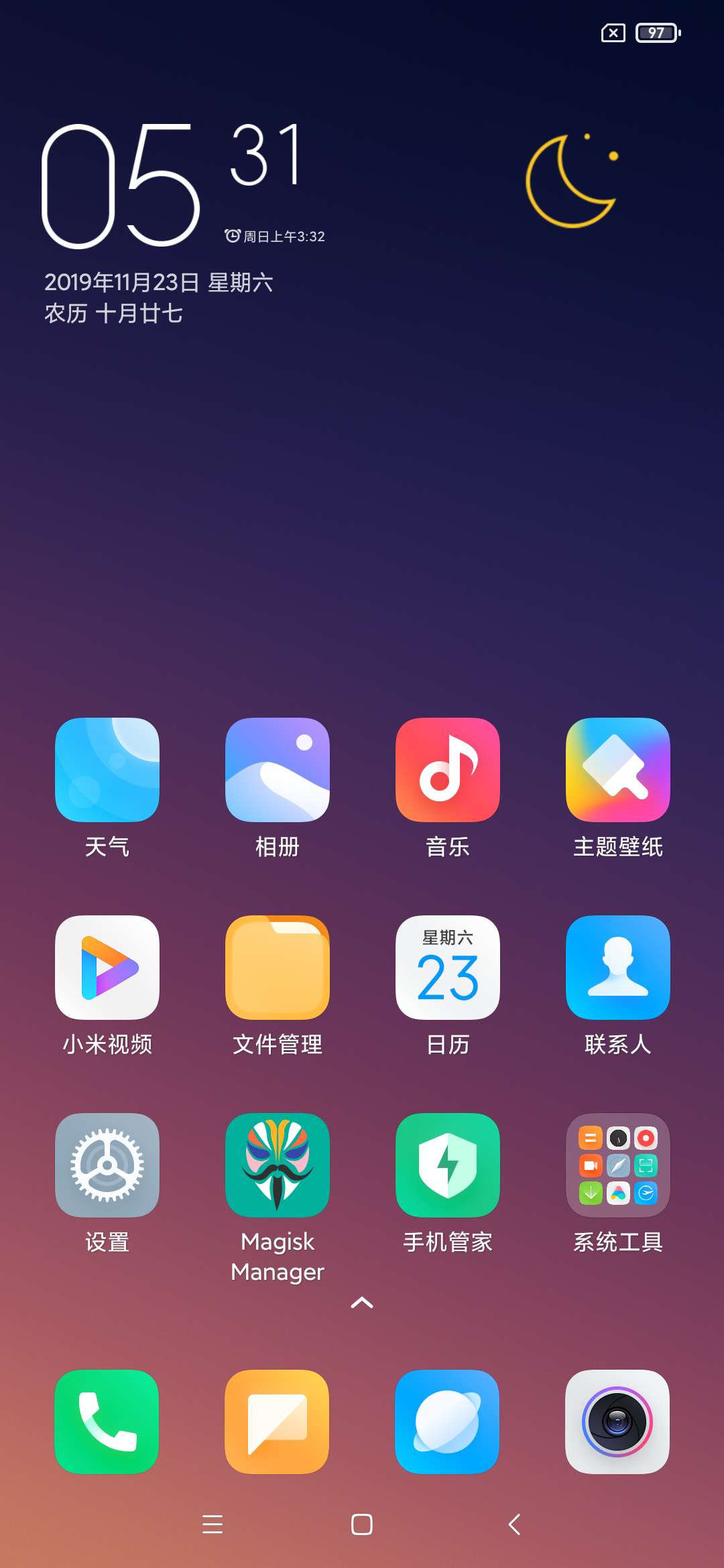
Task: Open the camera from the dock
Action: (617, 1422)
